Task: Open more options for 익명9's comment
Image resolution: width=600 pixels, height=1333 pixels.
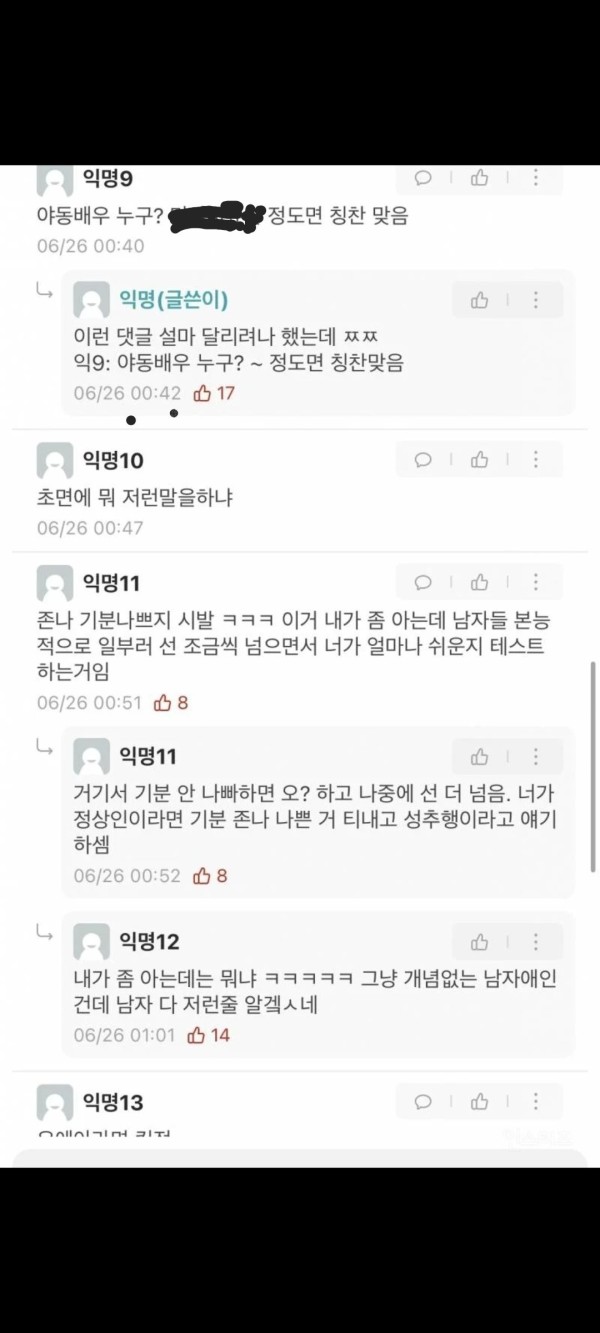Action: [536, 178]
